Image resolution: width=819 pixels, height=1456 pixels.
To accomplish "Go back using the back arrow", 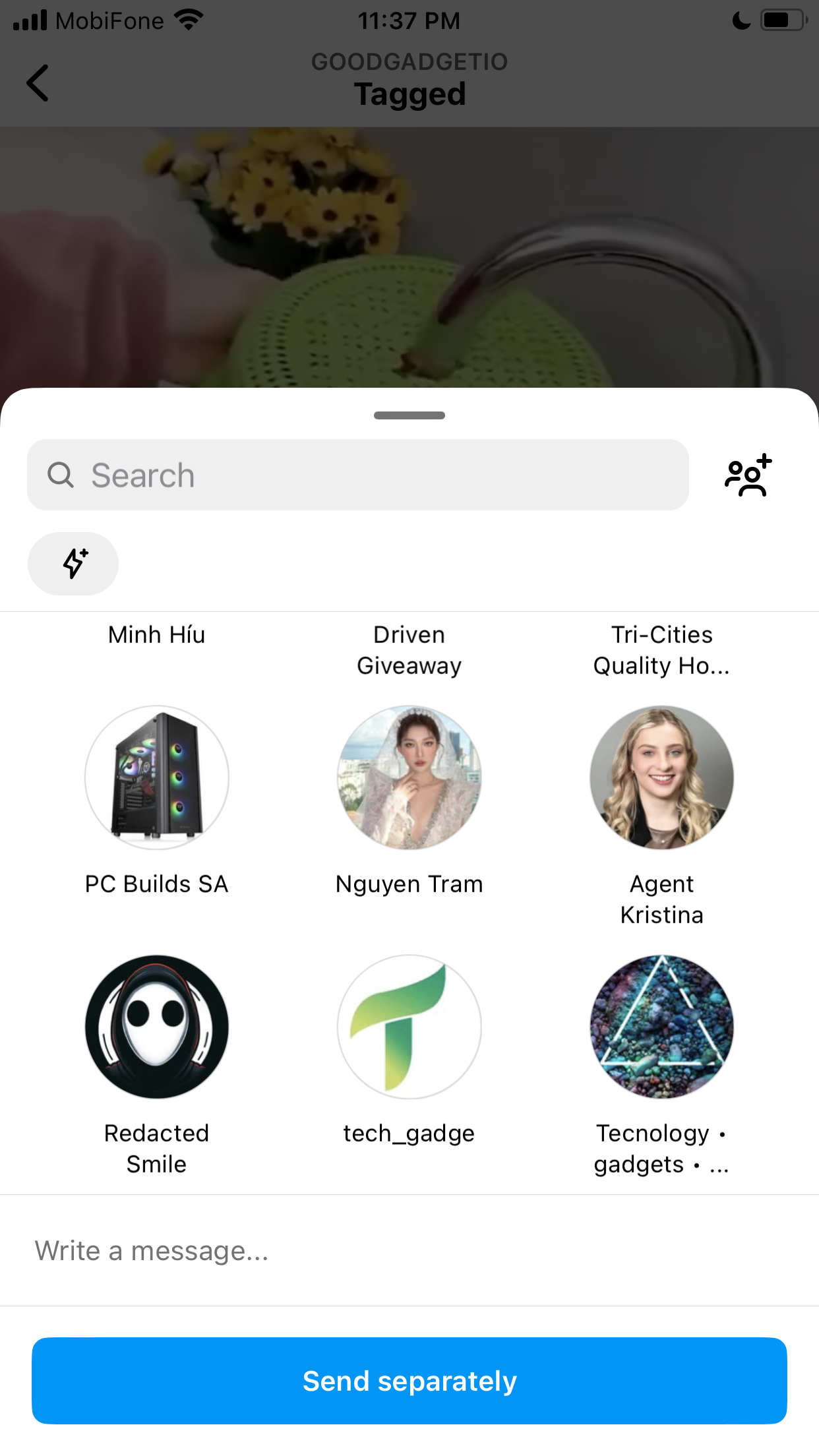I will click(x=38, y=83).
